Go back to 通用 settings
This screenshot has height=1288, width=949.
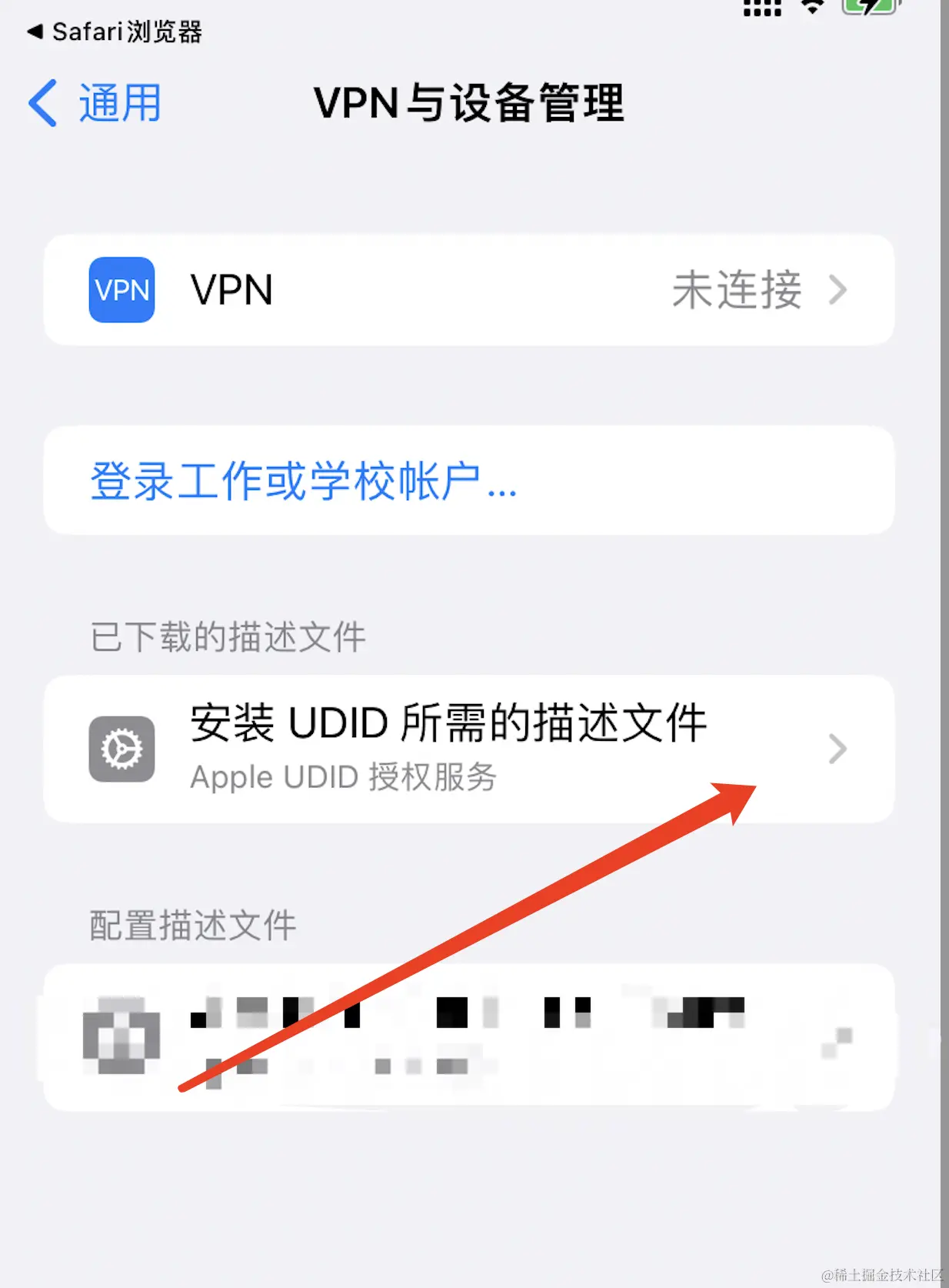click(95, 103)
